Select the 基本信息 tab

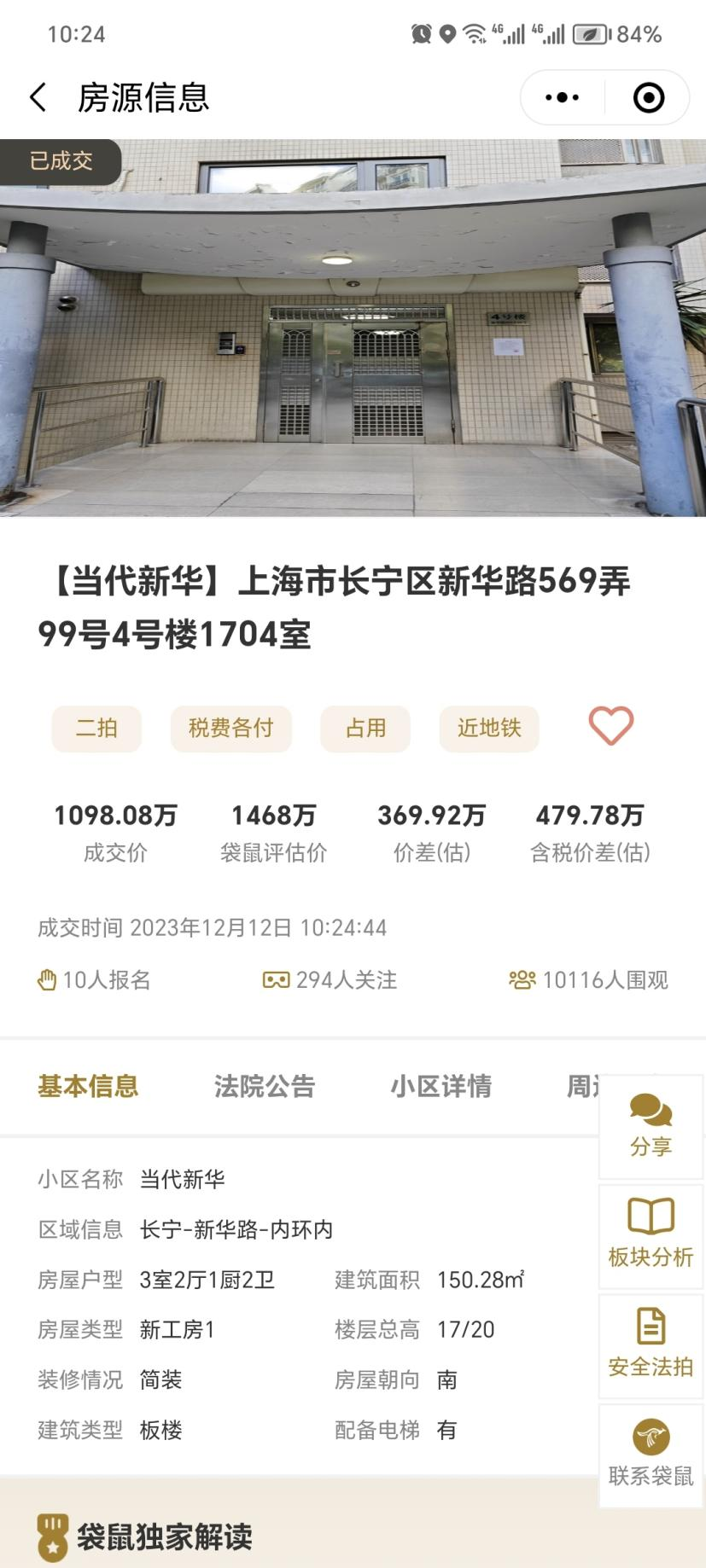89,1087
